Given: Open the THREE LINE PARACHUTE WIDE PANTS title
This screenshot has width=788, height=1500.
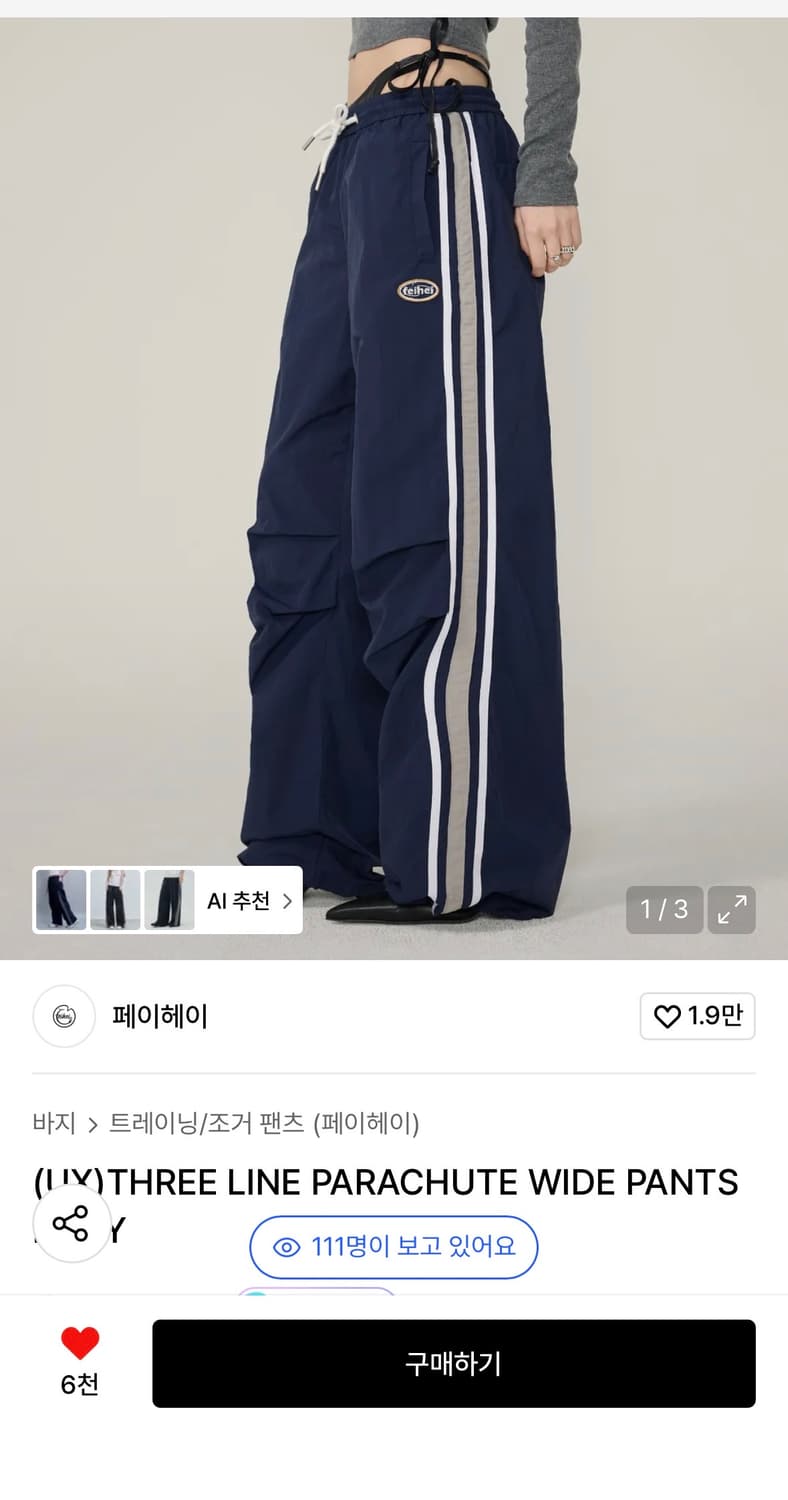Looking at the screenshot, I should [394, 1182].
